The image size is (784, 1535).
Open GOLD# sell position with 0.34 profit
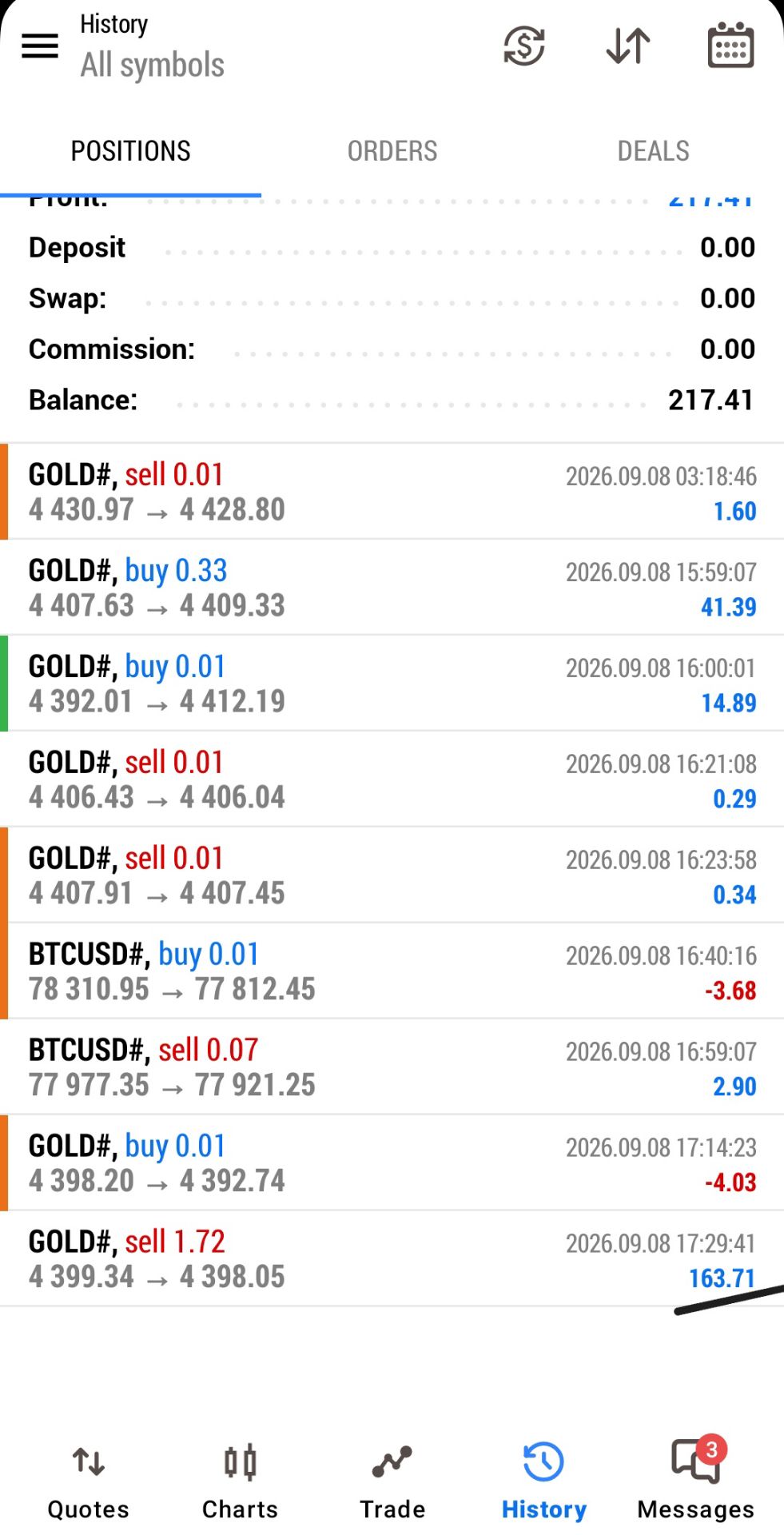[x=392, y=875]
